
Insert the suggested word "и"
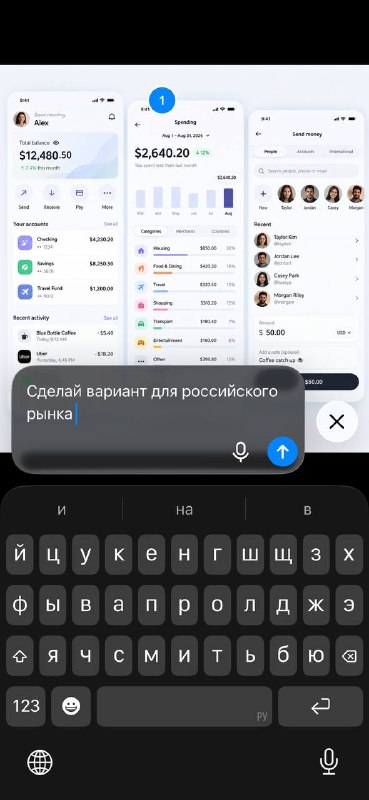[61, 509]
